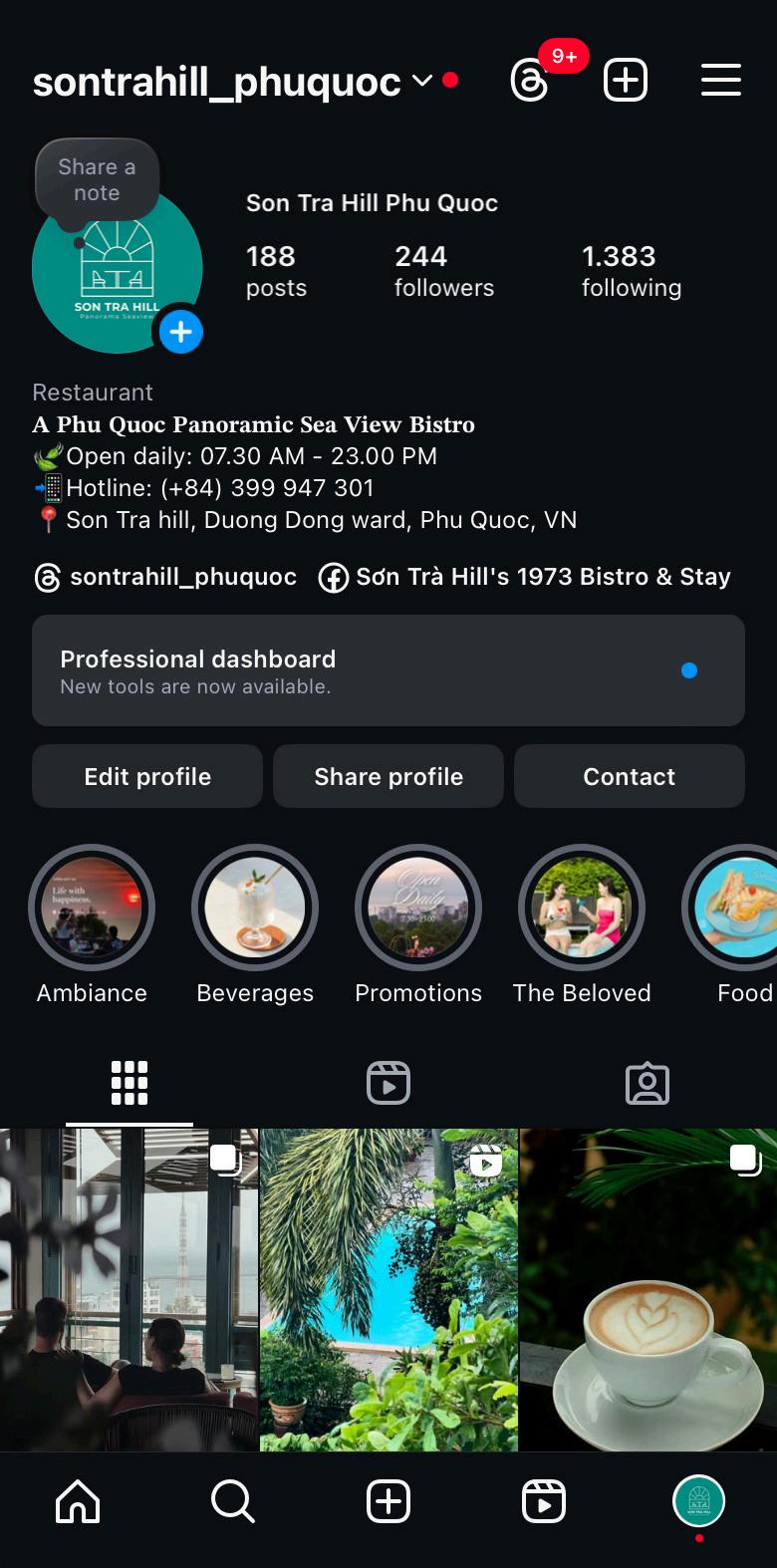Switch to the tagged photos tab
The width and height of the screenshot is (777, 1568).
point(647,1083)
